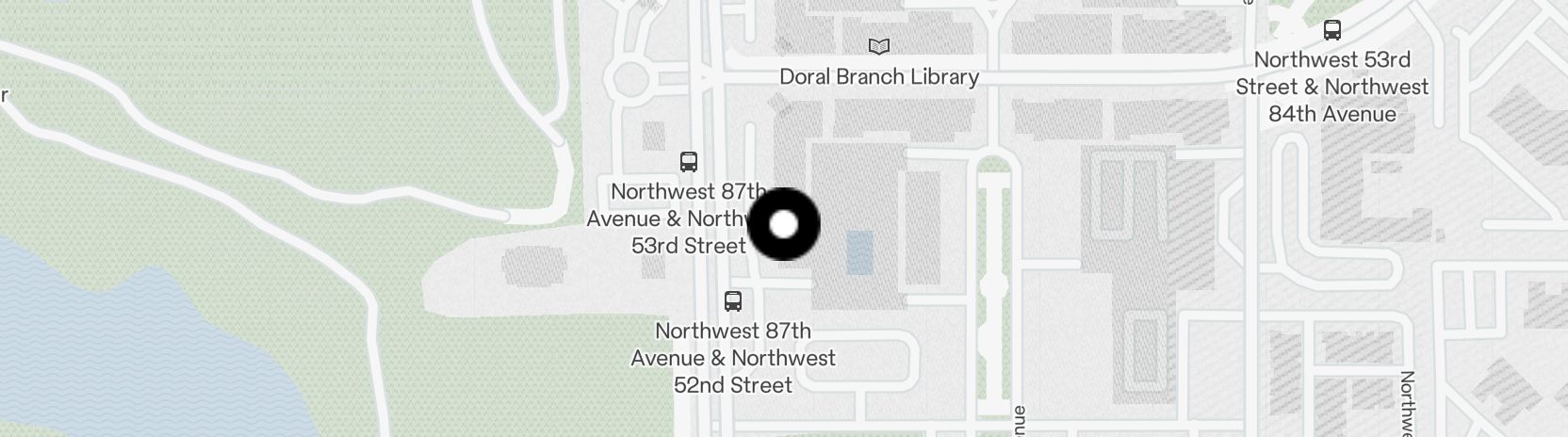Screen dimensions: 1568x437
Task: Open Northwest 53rd Street & 84th Avenue bus stop
Action: tap(1331, 30)
